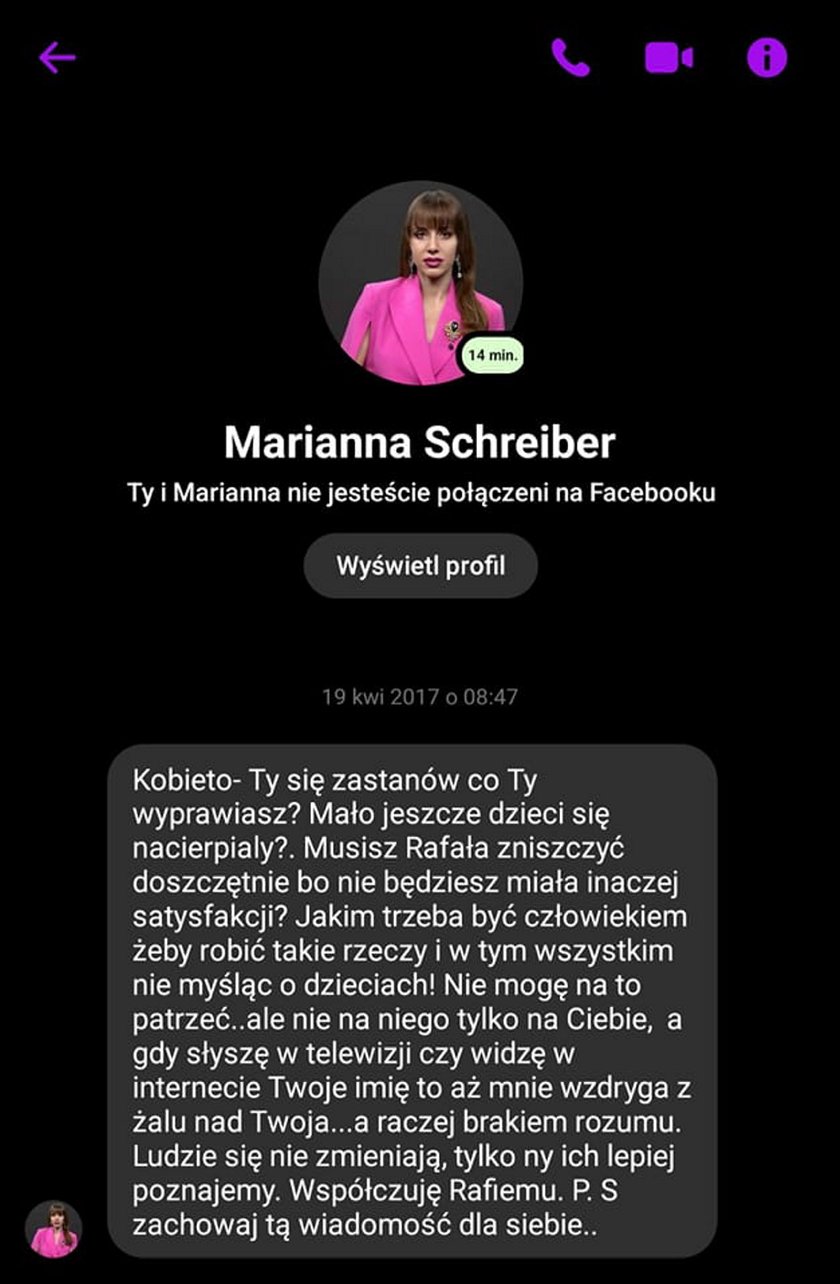Open Marianna Schreiber's large profile picture
Image resolution: width=840 pixels, height=1284 pixels.
pos(420,283)
